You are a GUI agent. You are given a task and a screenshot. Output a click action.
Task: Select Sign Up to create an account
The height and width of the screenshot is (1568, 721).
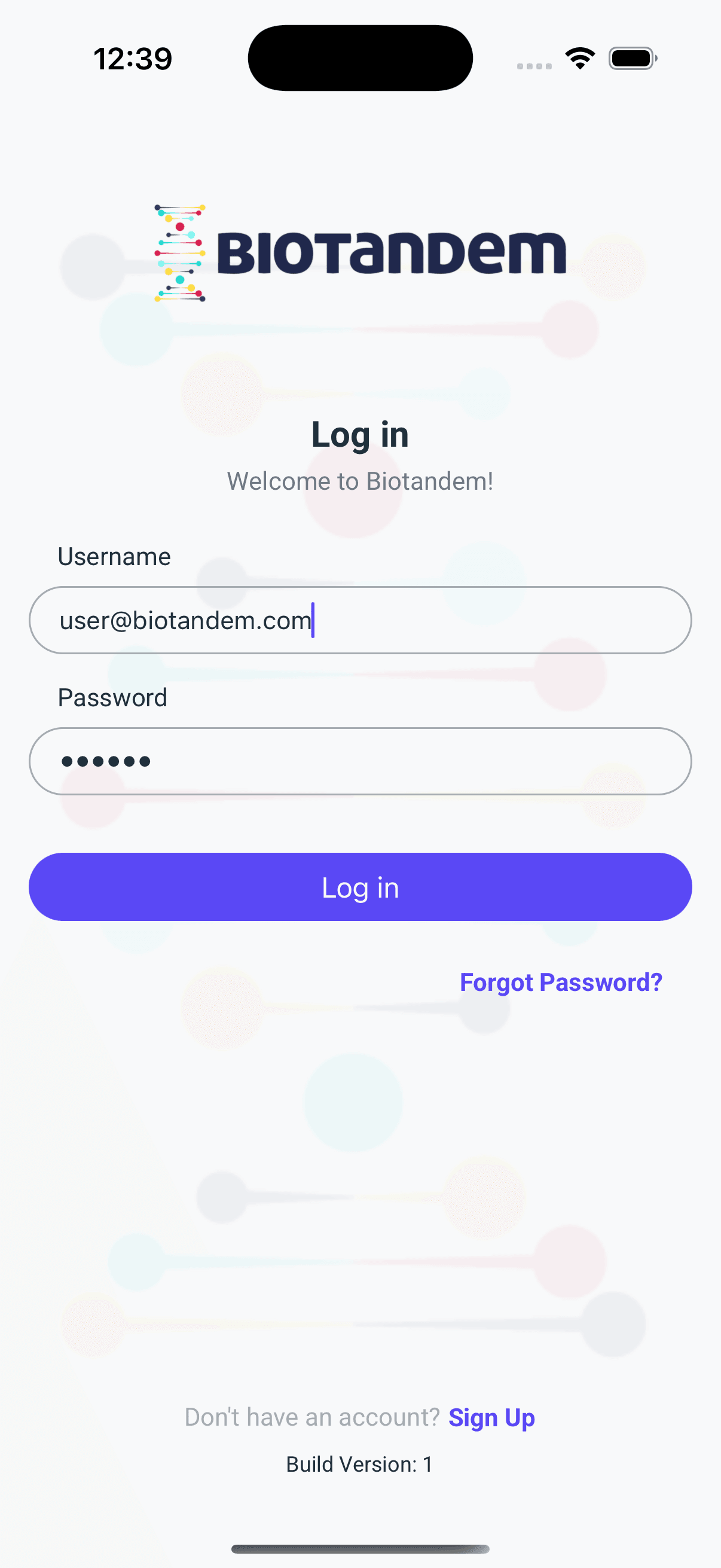click(x=491, y=1417)
